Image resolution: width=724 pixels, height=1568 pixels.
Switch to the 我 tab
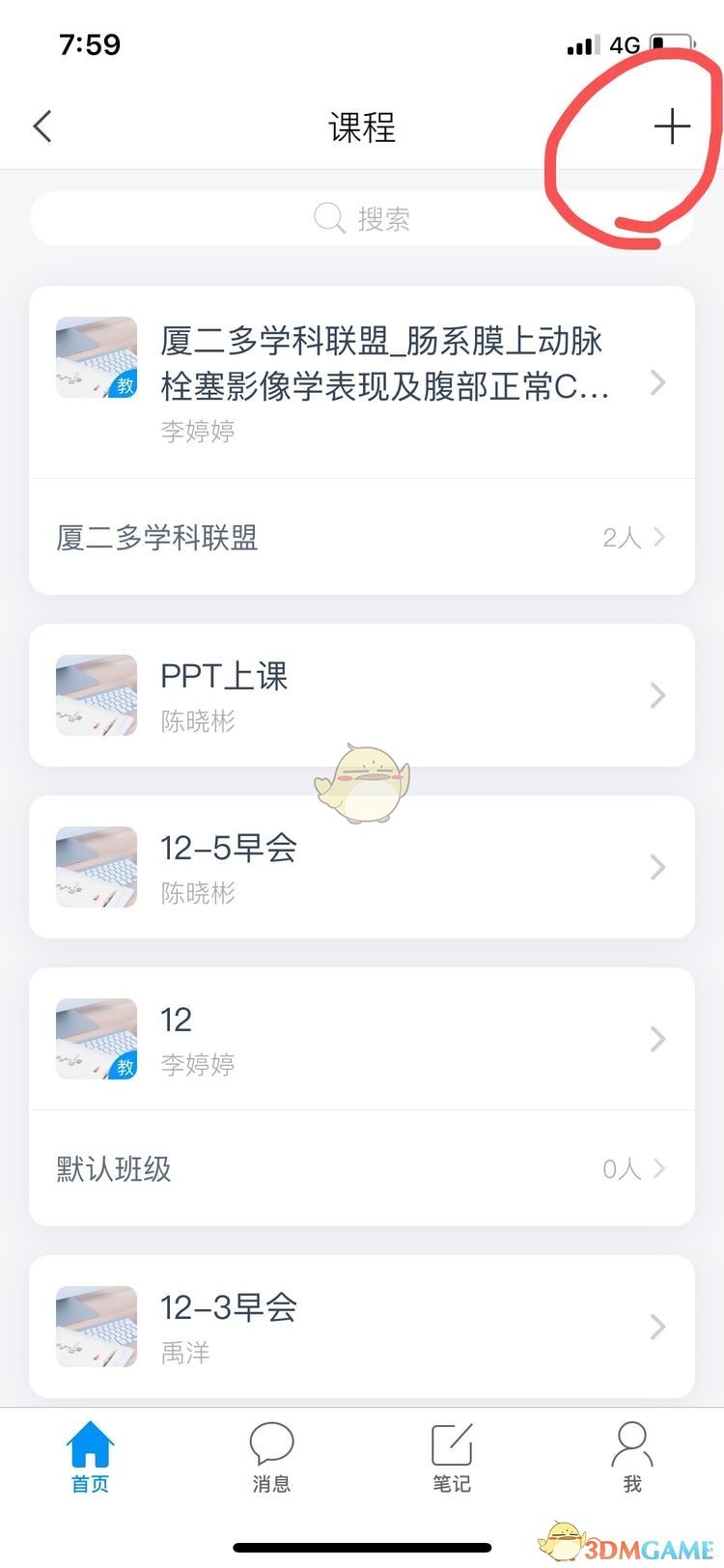point(632,1457)
